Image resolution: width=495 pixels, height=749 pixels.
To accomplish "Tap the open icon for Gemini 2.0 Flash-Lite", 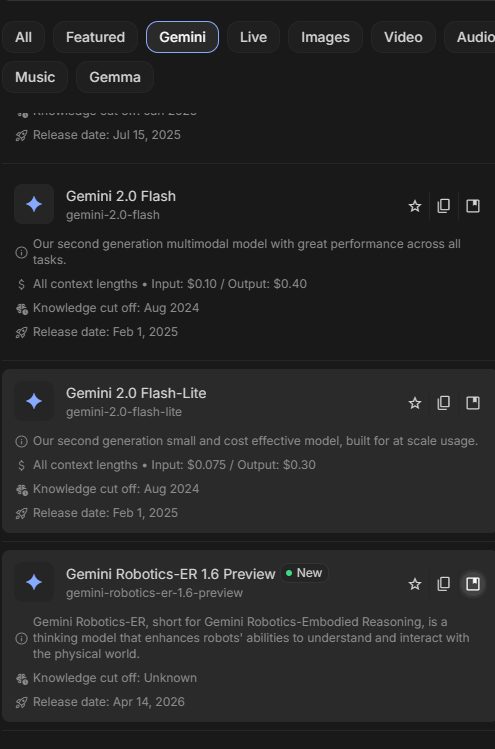I will (473, 403).
